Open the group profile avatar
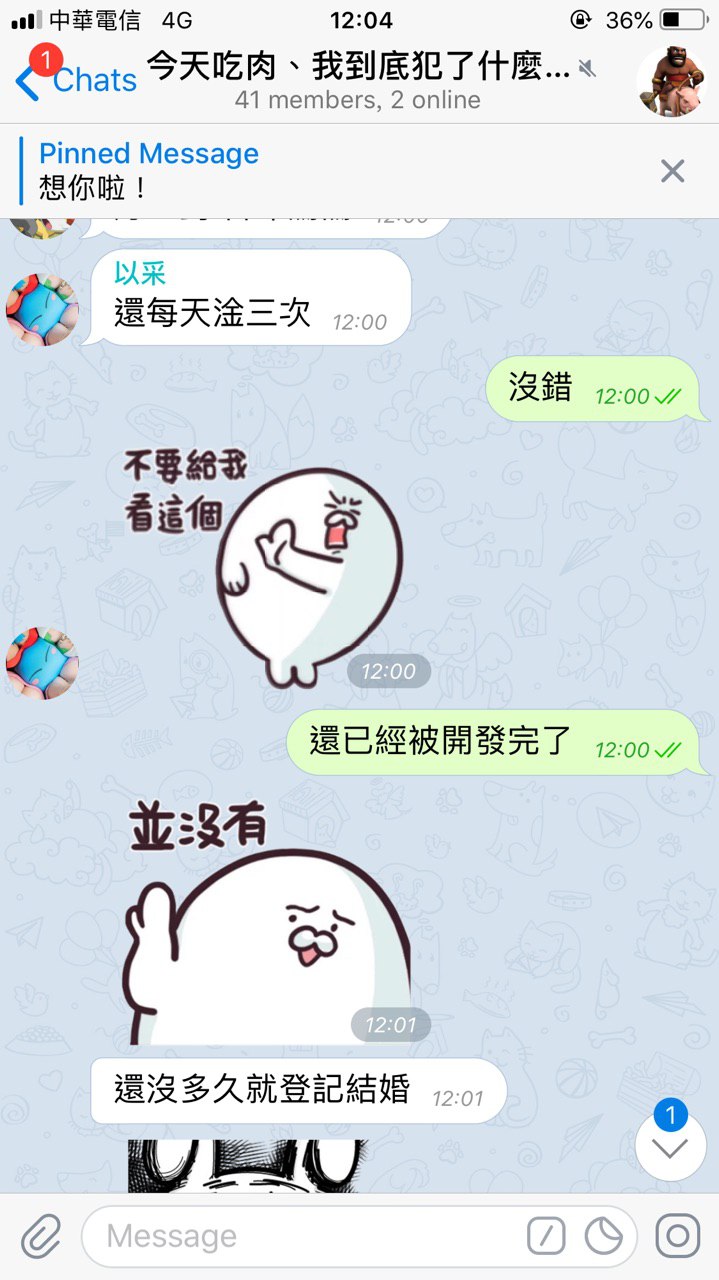 coord(672,82)
